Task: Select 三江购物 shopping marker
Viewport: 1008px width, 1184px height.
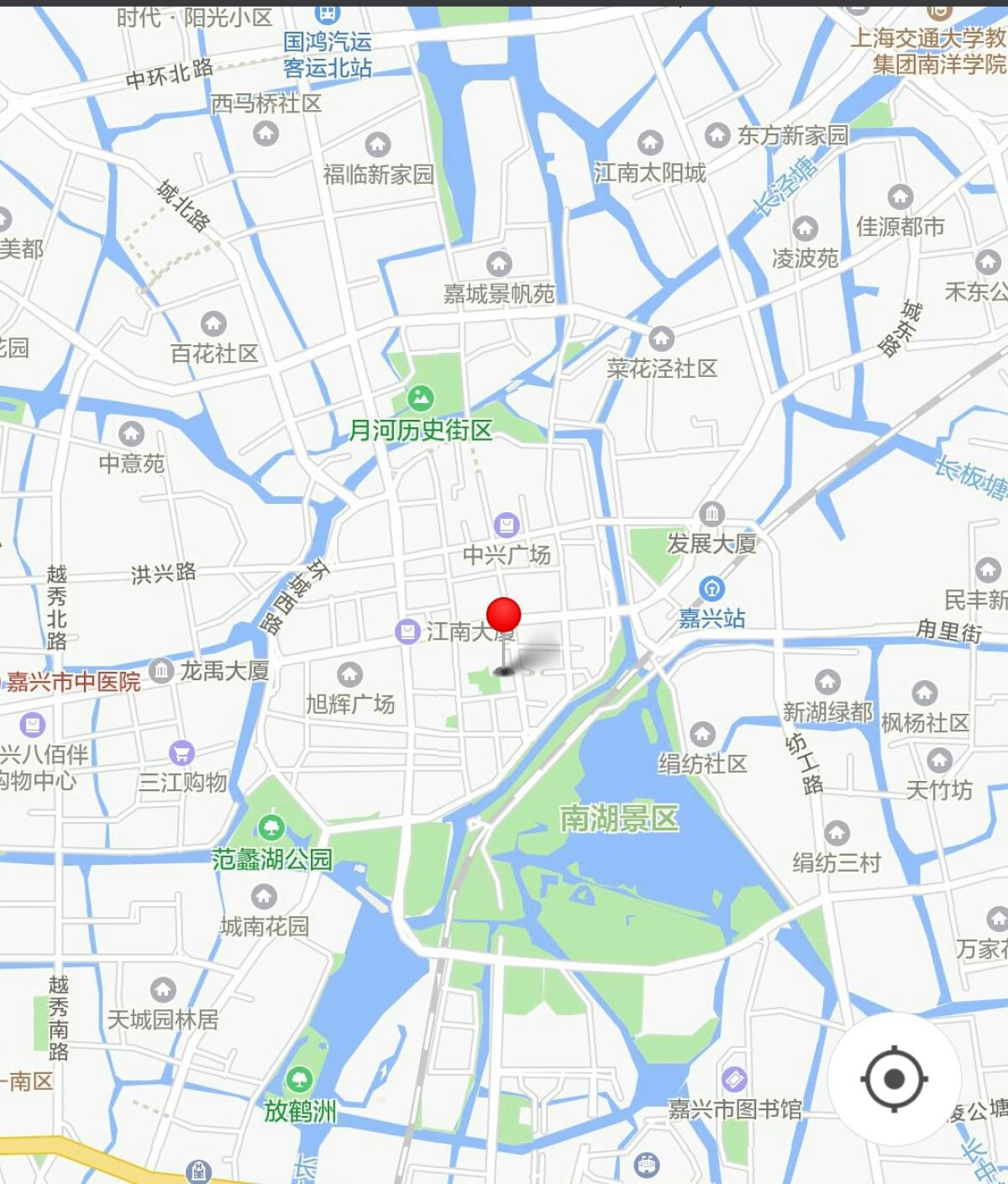Action: click(x=182, y=752)
